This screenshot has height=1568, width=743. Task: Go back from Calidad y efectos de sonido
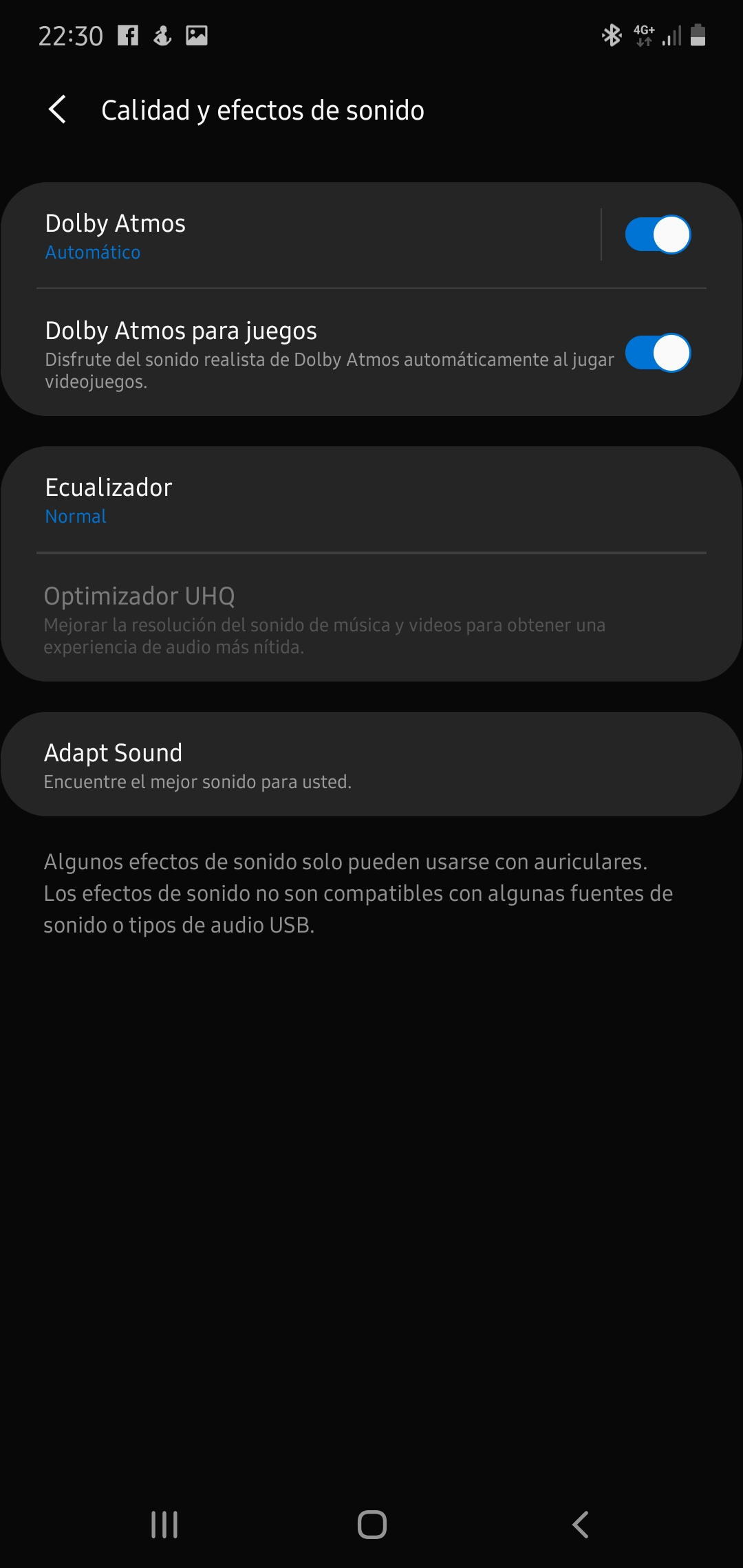click(x=58, y=110)
